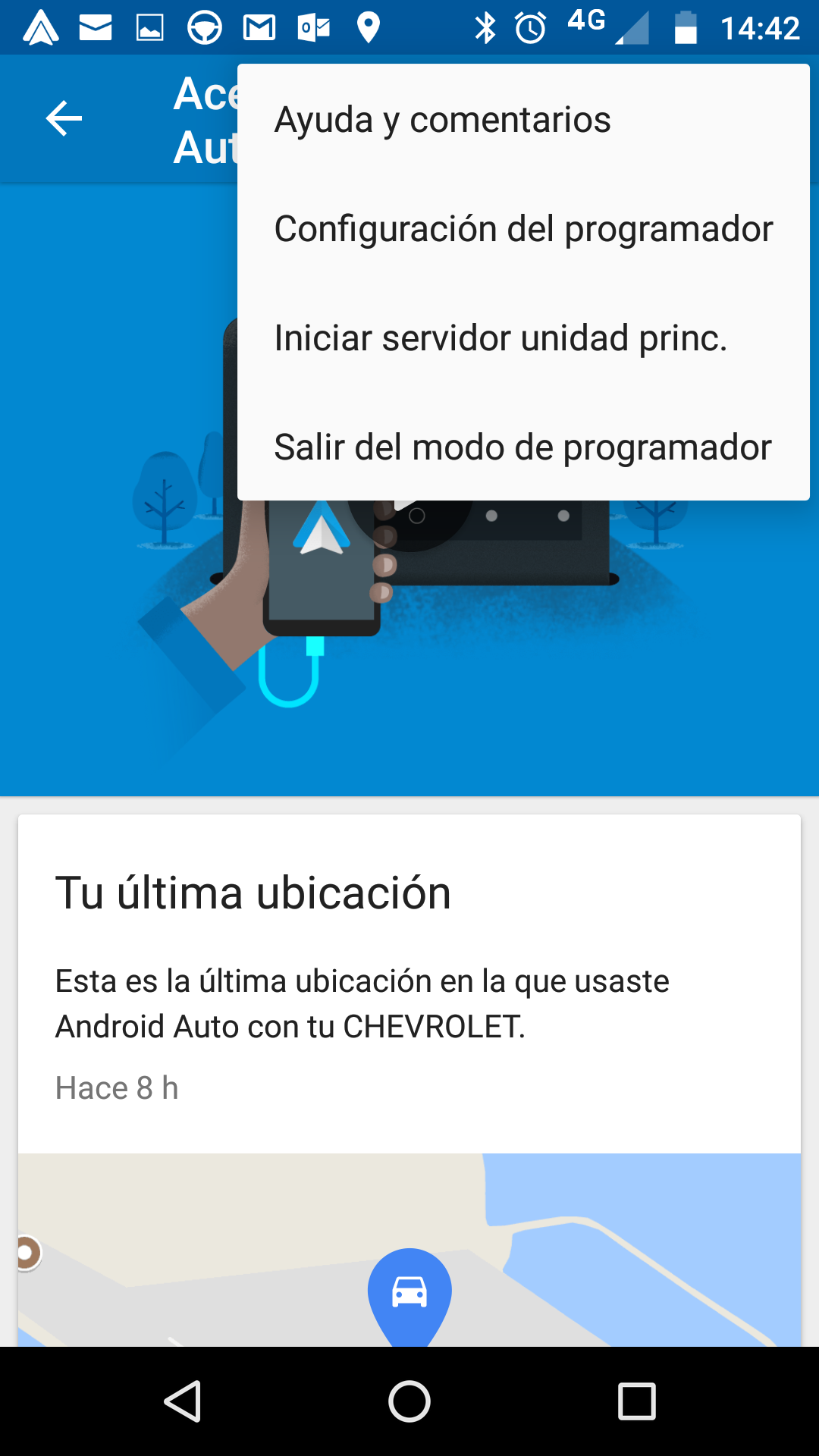Open the car location pin on map

click(x=409, y=1293)
